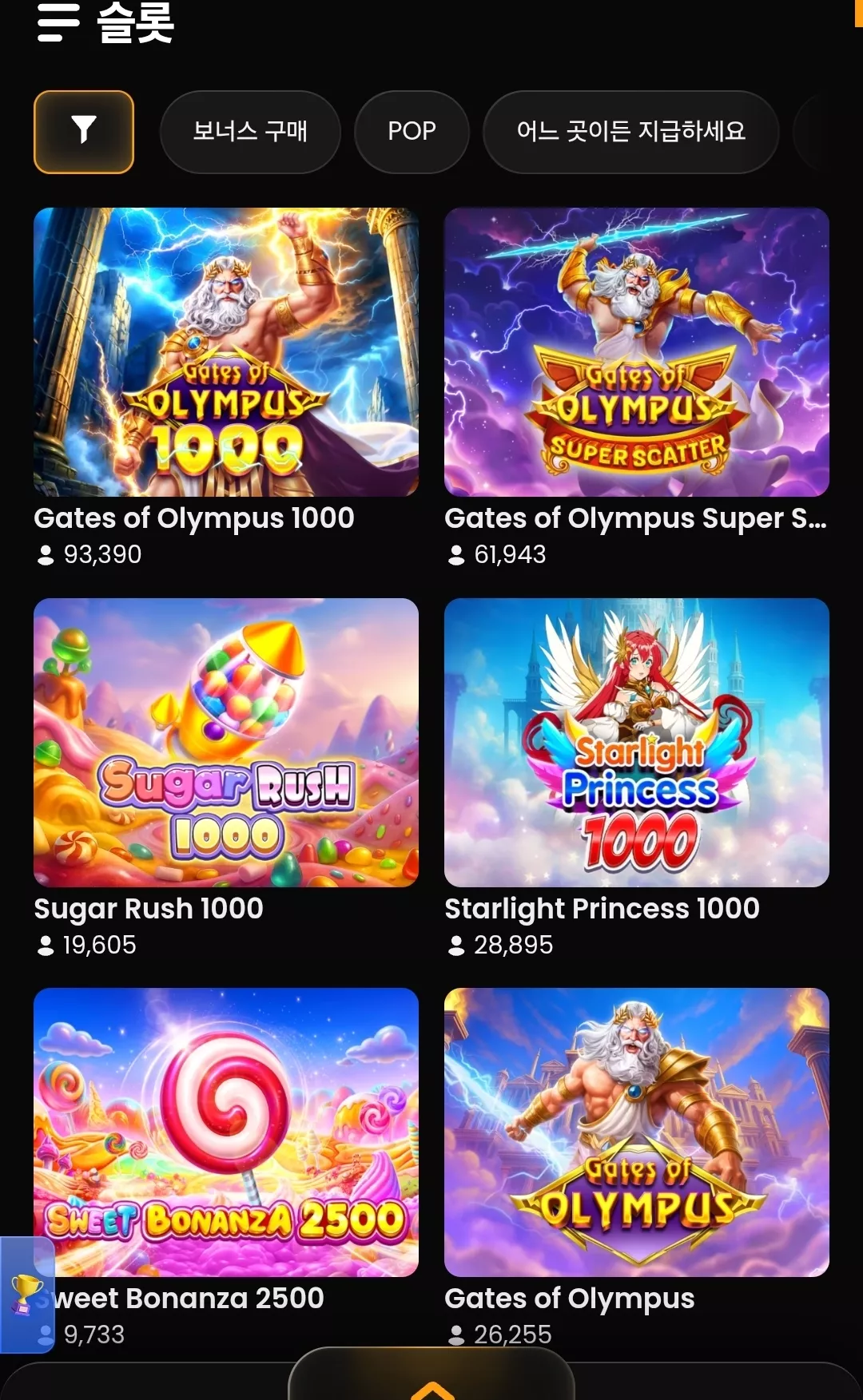This screenshot has height=1400, width=863.
Task: Open the filter funnel button
Action: pos(84,132)
